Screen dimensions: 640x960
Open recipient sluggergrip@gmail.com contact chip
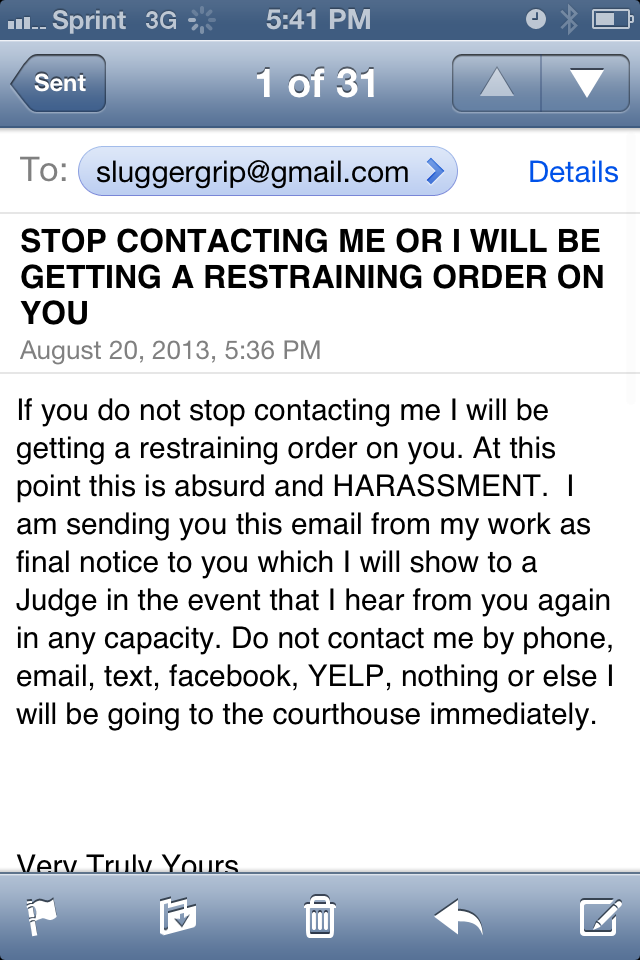pyautogui.click(x=267, y=172)
